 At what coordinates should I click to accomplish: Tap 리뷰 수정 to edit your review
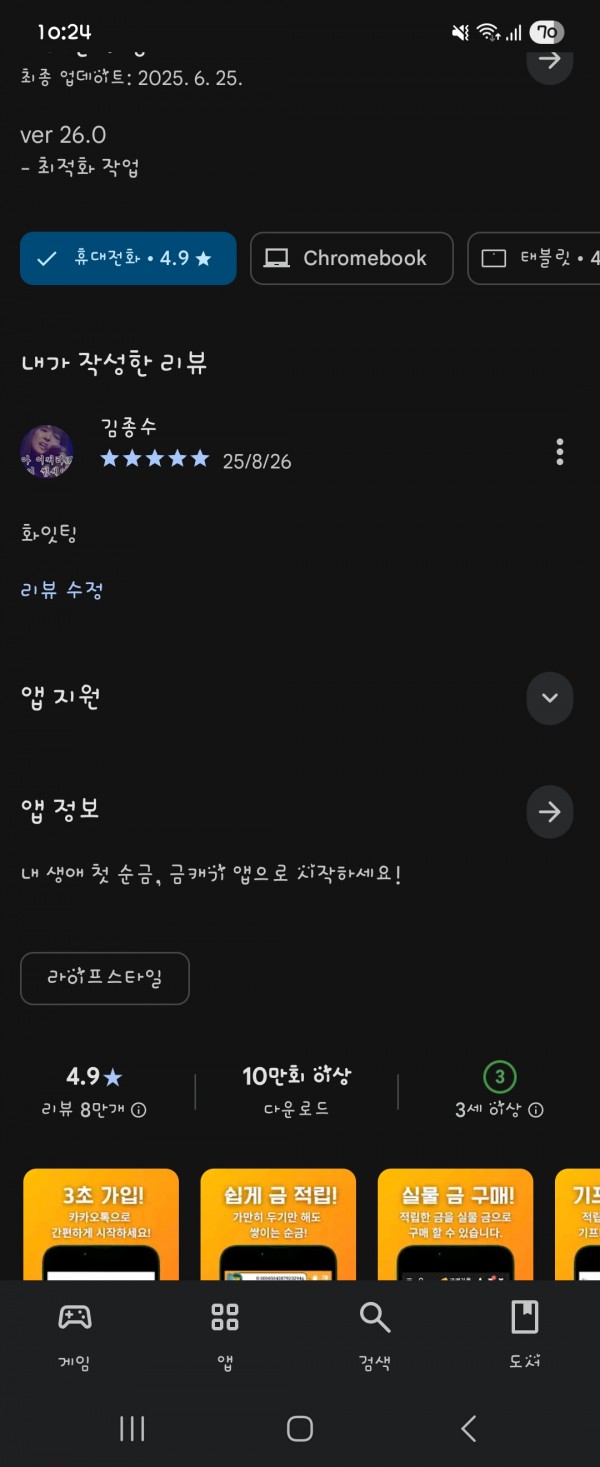click(x=62, y=590)
